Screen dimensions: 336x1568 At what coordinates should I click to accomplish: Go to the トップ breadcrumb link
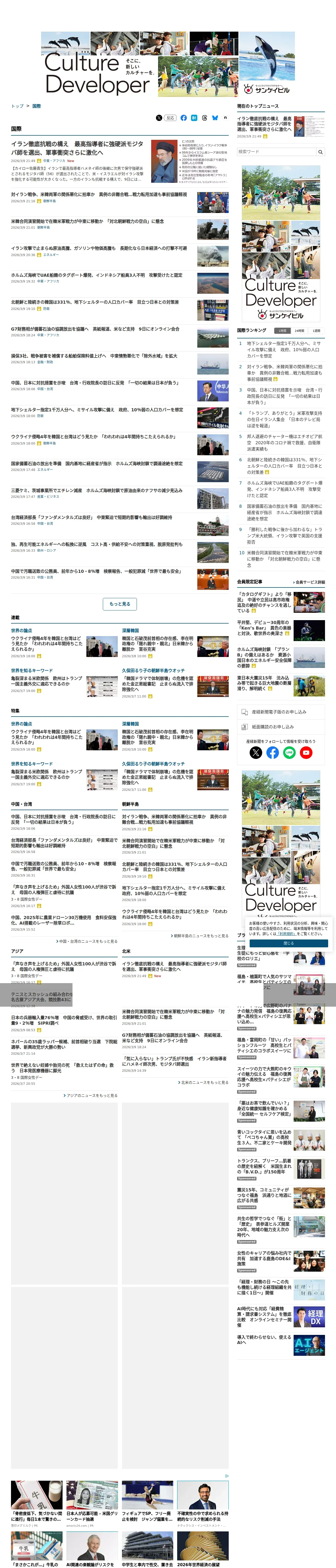pos(17,106)
